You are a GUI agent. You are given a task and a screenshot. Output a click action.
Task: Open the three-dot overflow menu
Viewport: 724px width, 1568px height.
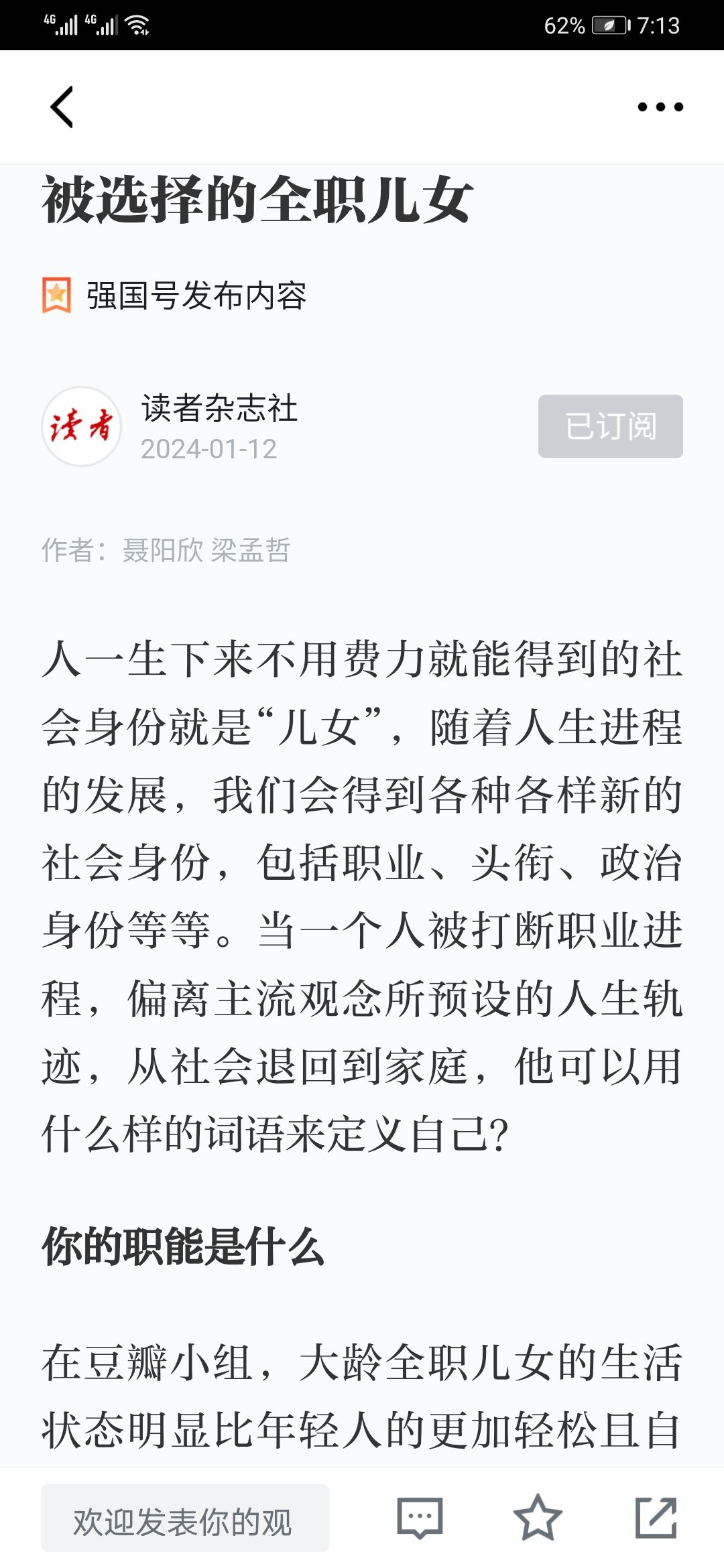pos(660,107)
